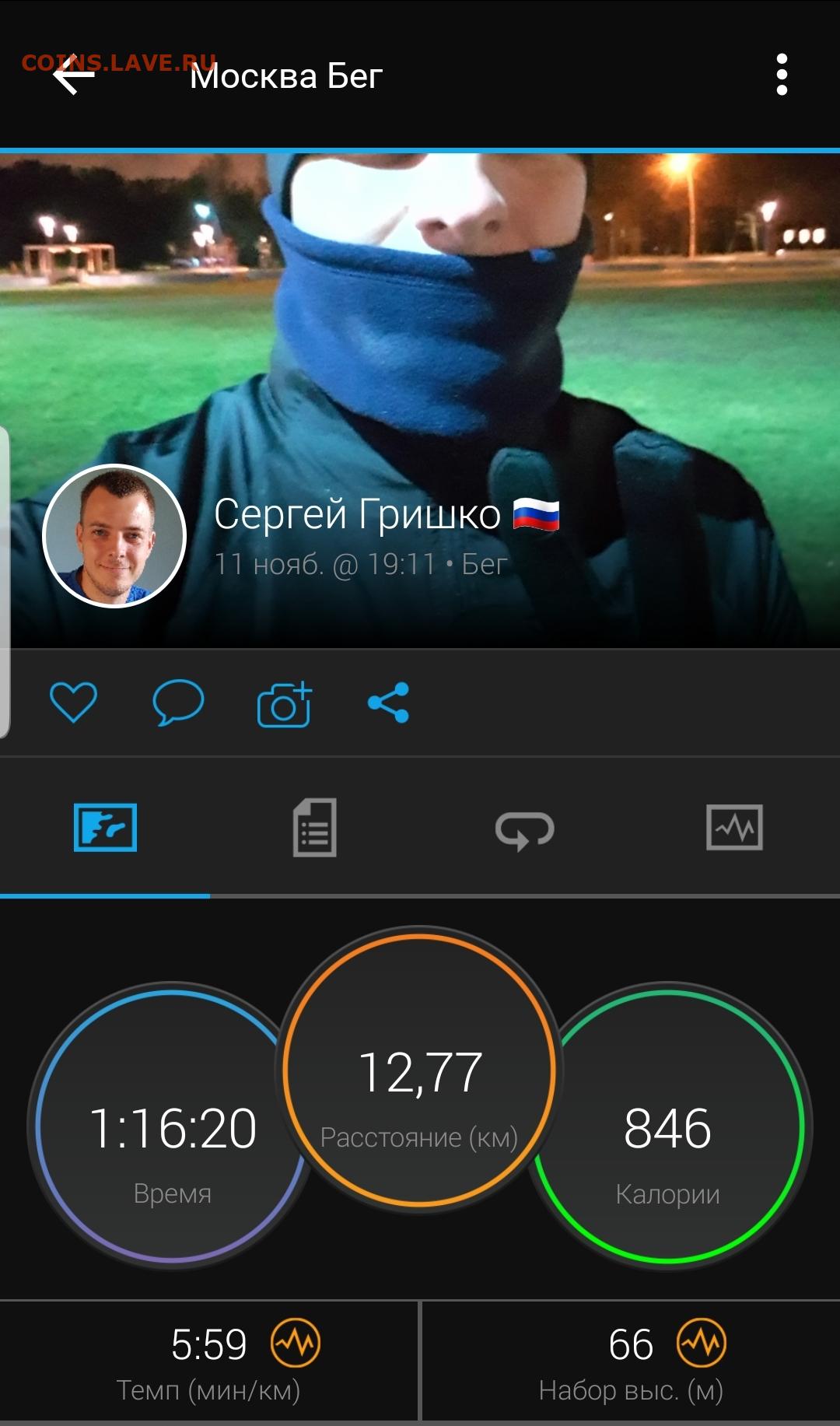Open the comments bubble
Screen dimensions: 840x1426
[178, 702]
